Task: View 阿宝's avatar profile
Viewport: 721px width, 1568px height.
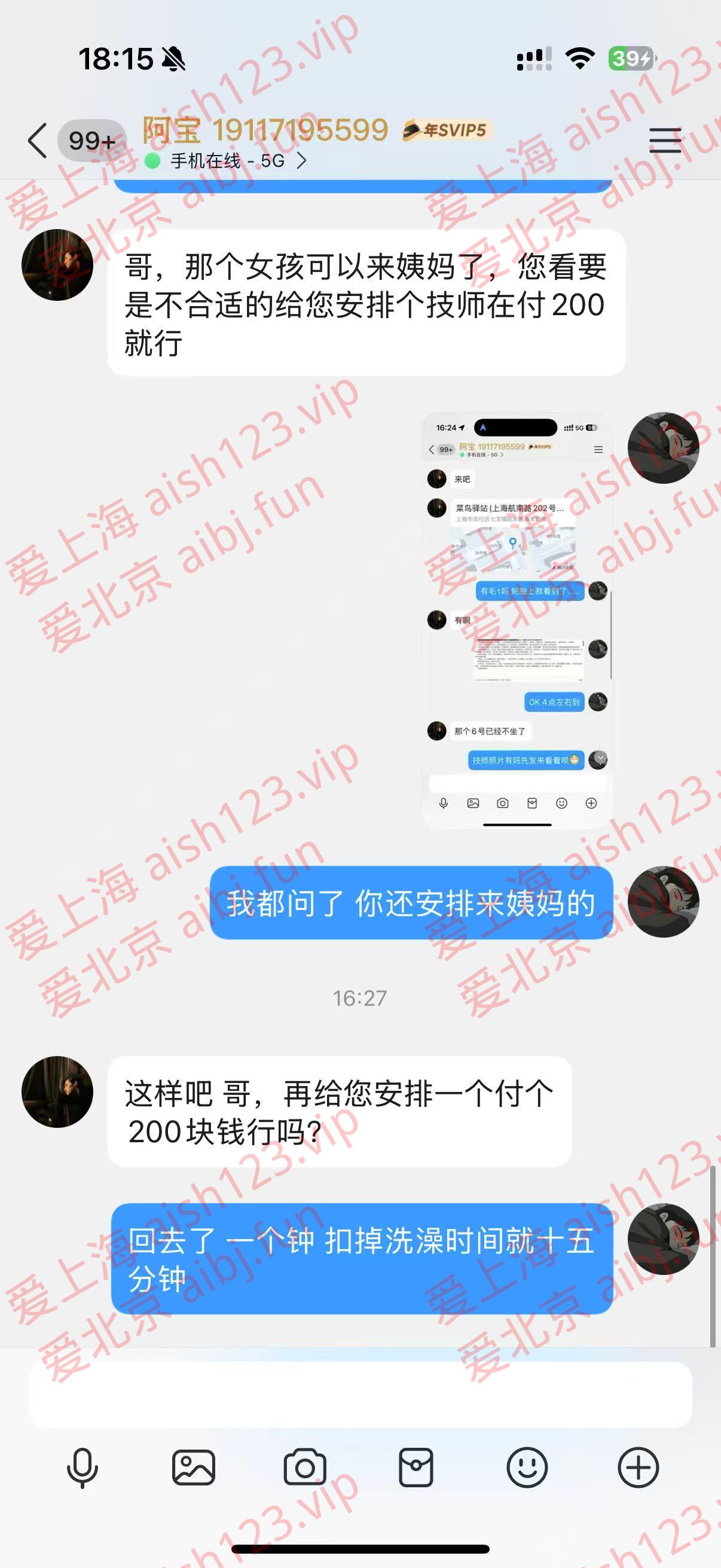Action: click(x=57, y=265)
